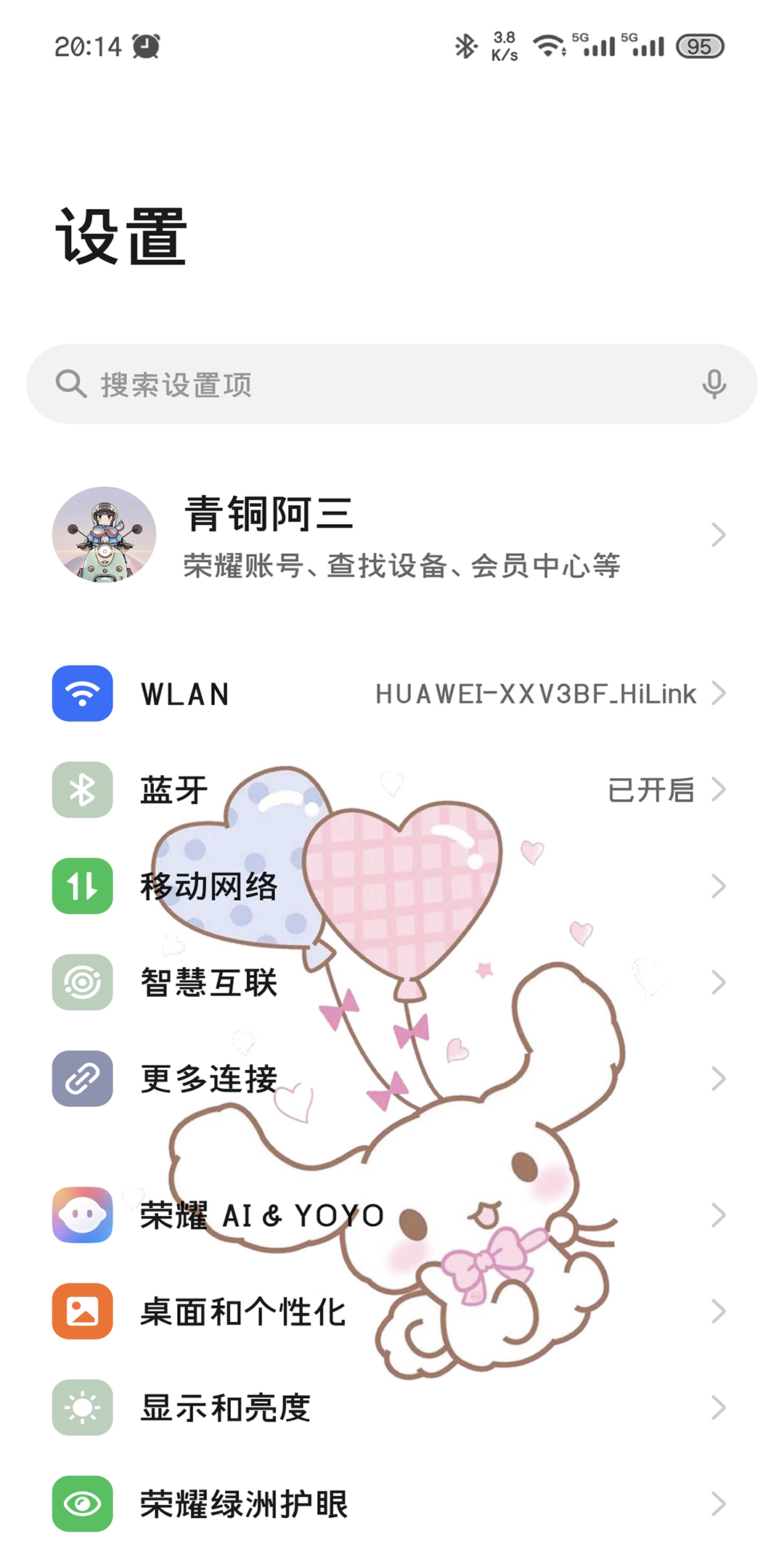Open 智慧互联 settings
784x1568 pixels.
click(x=392, y=982)
